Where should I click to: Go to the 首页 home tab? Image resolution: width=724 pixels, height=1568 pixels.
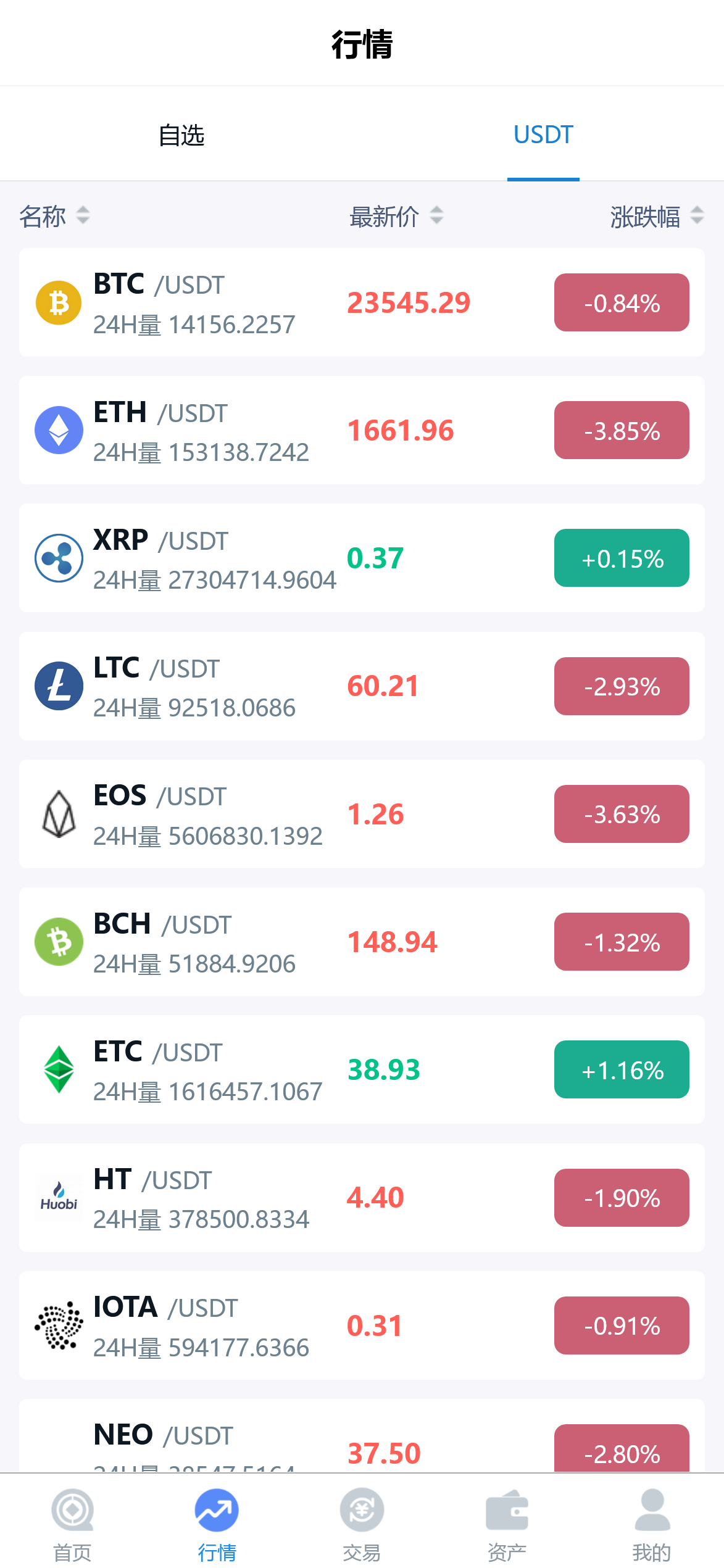72,1524
